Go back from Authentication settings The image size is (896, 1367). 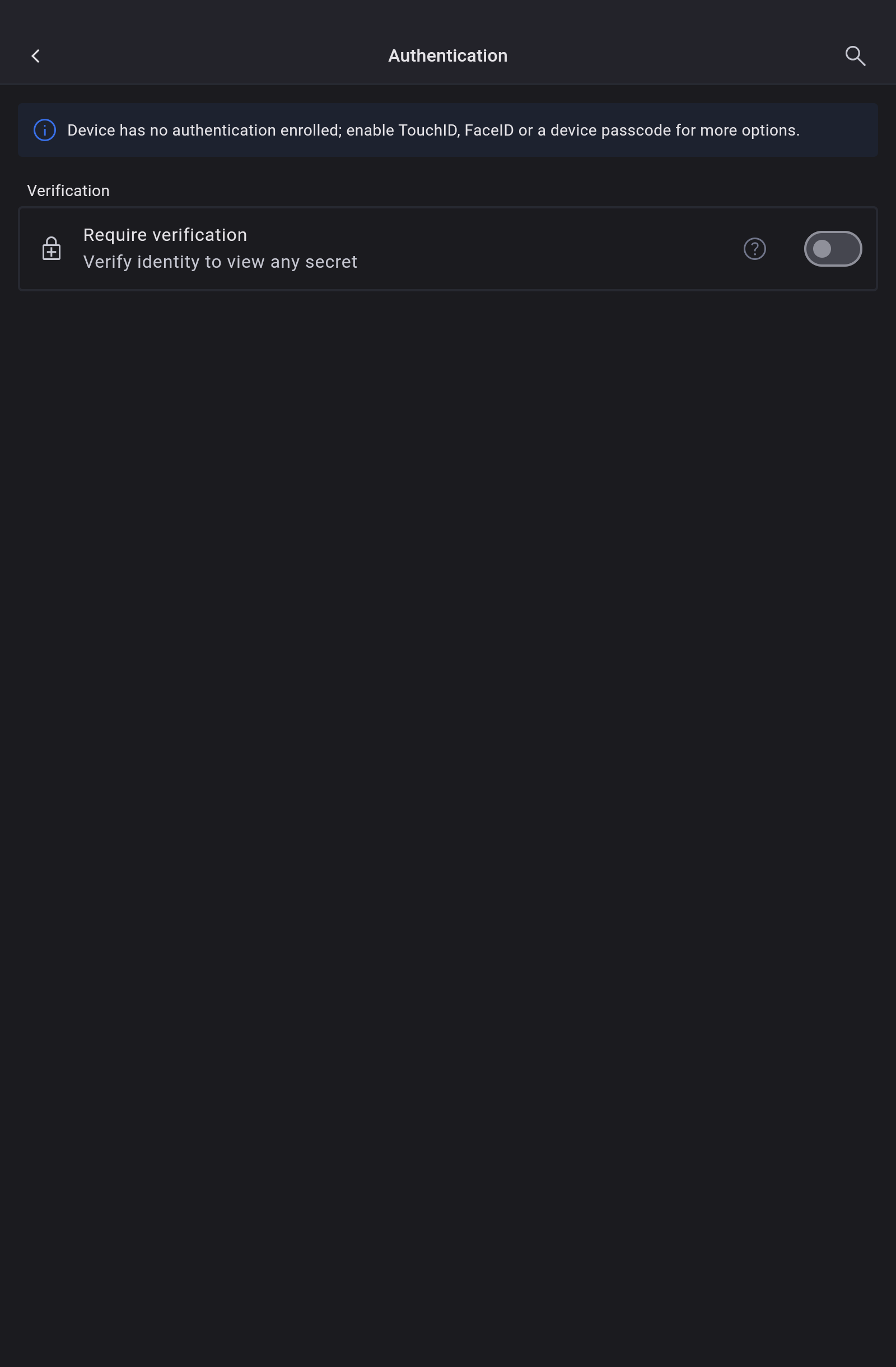click(36, 55)
